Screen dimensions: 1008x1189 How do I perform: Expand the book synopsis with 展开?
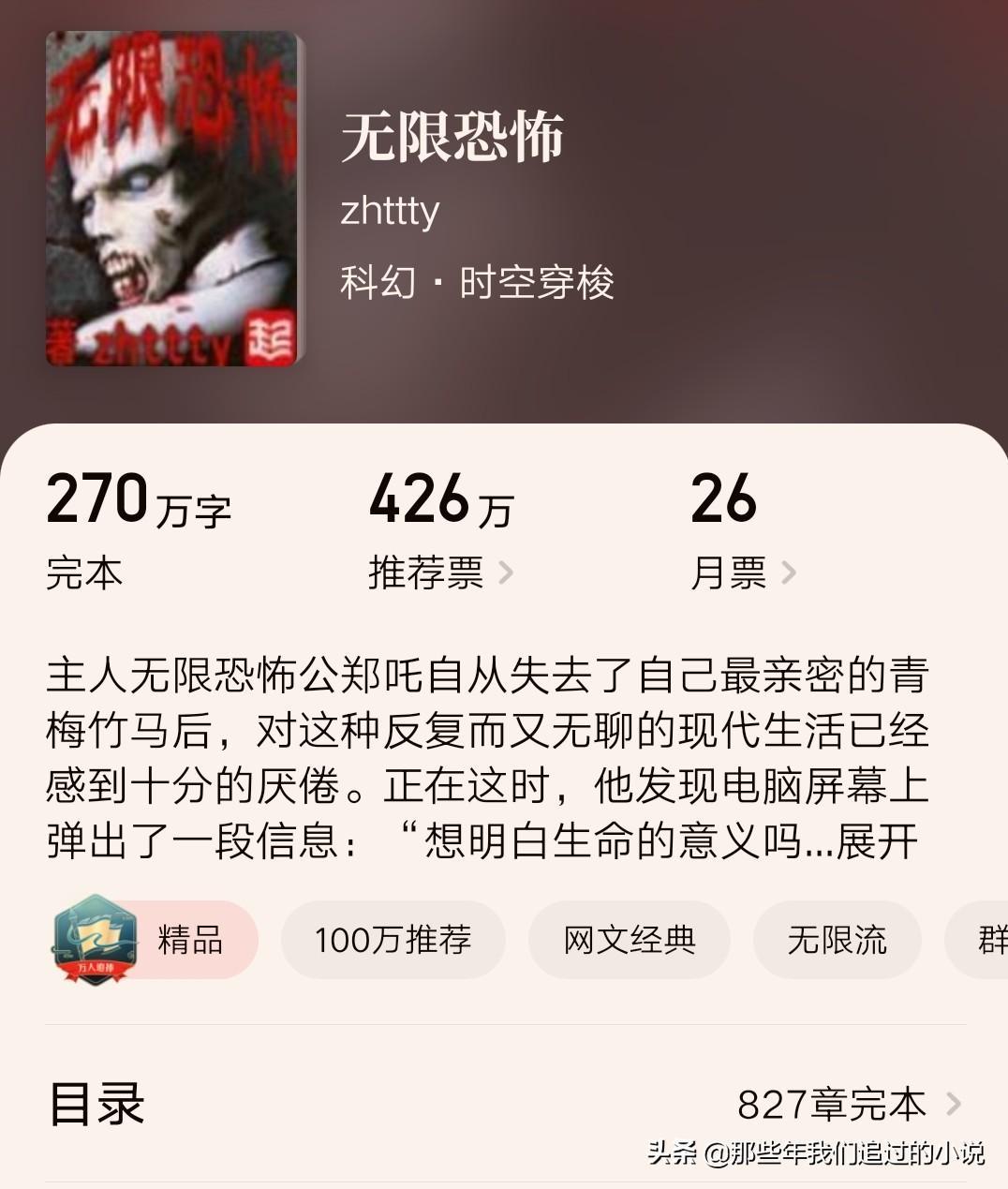tap(877, 841)
